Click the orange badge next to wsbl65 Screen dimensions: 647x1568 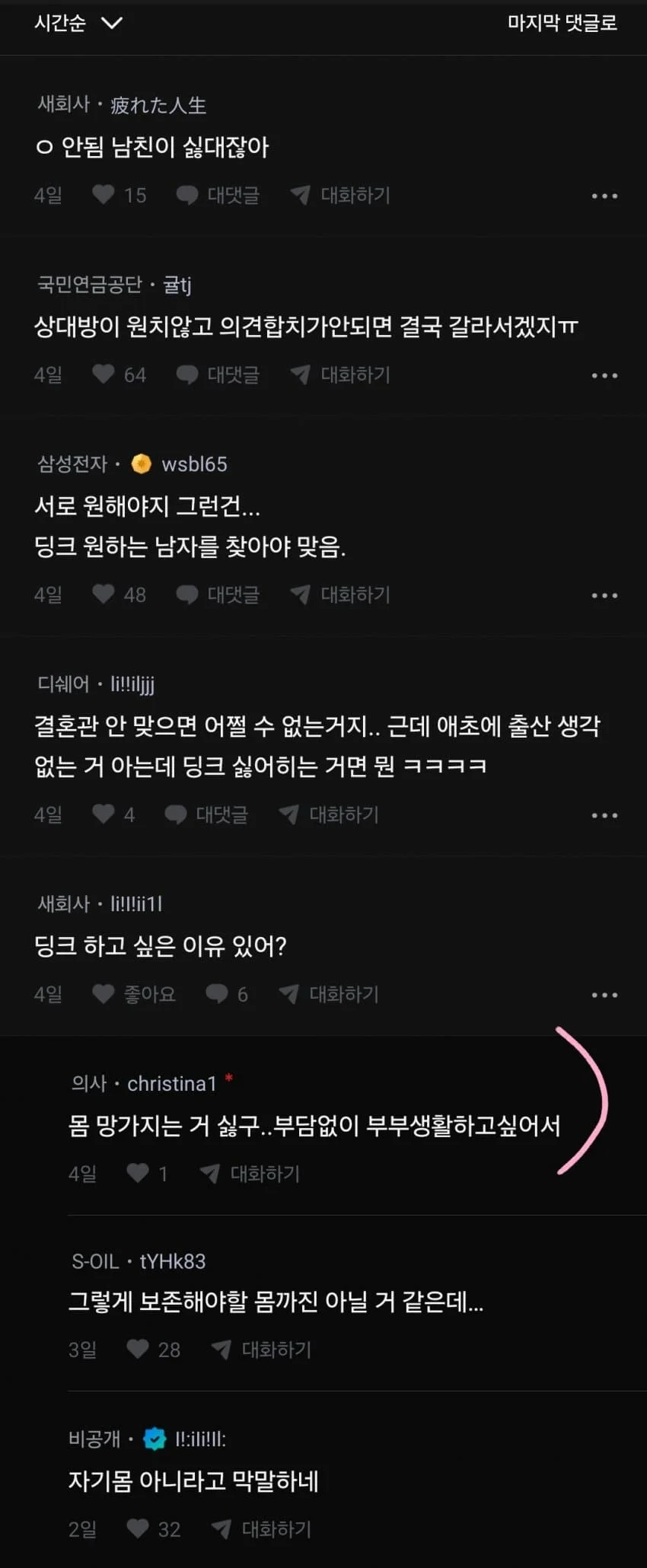[142, 464]
